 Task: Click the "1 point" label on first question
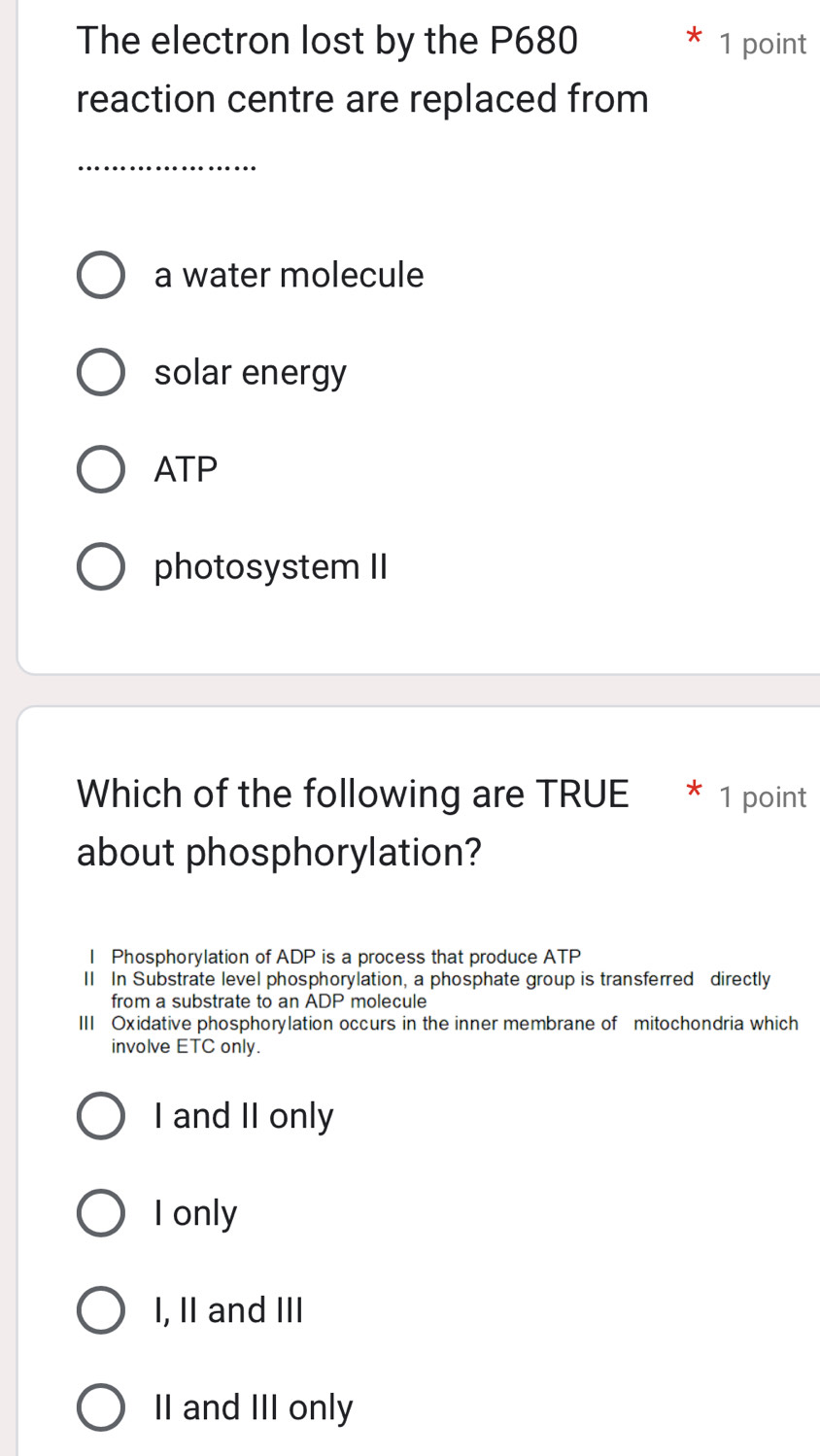pos(765,43)
